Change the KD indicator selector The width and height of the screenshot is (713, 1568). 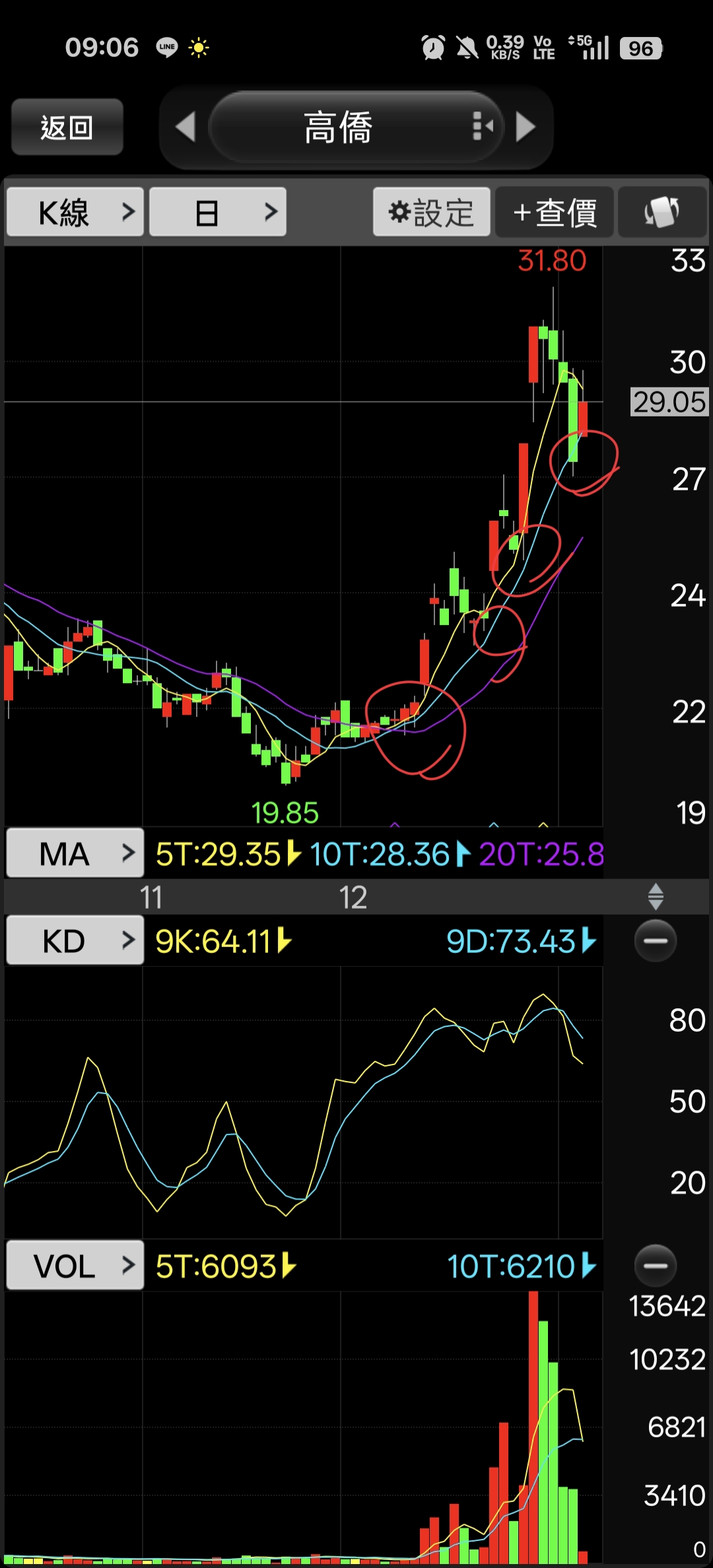point(75,940)
